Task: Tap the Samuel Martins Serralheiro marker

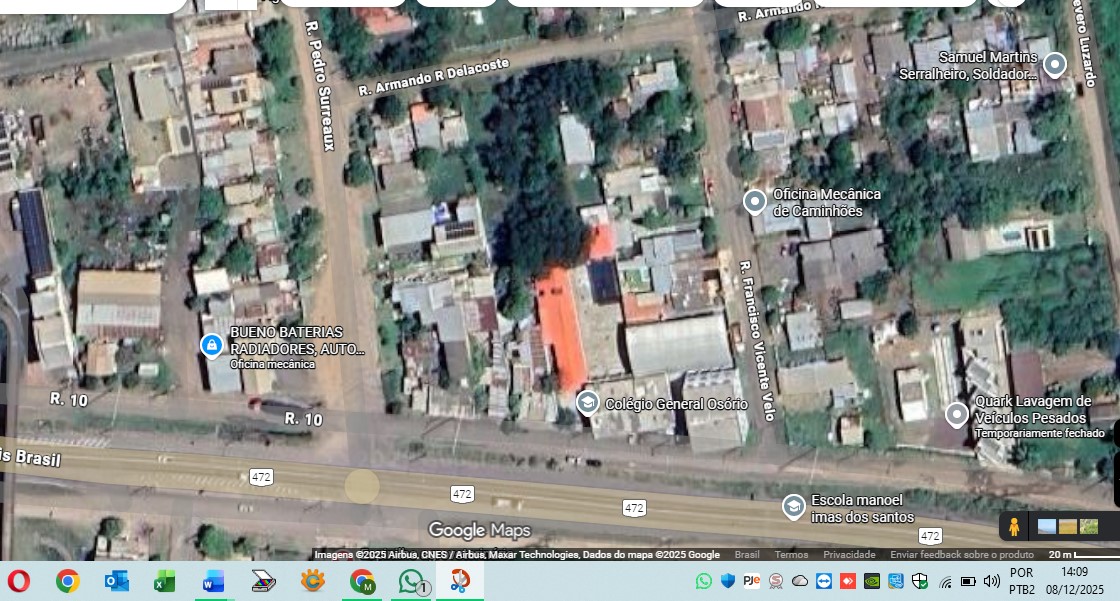Action: [x=1054, y=66]
